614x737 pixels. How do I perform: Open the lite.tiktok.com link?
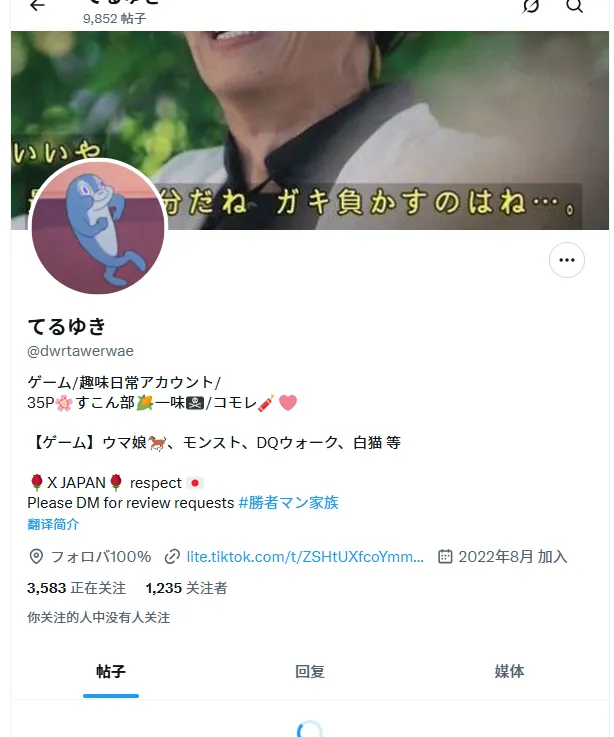304,556
